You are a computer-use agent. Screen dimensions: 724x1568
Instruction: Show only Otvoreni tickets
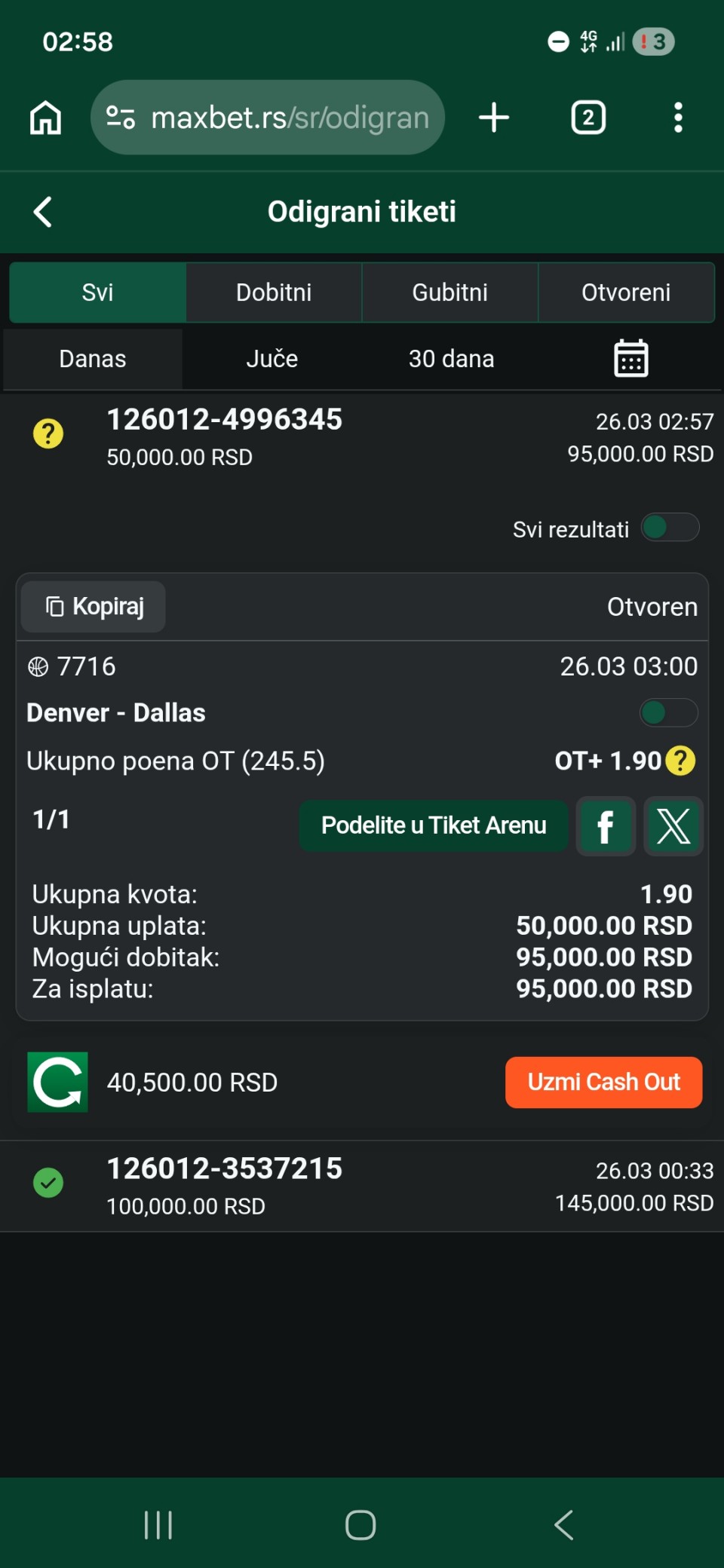tap(626, 292)
